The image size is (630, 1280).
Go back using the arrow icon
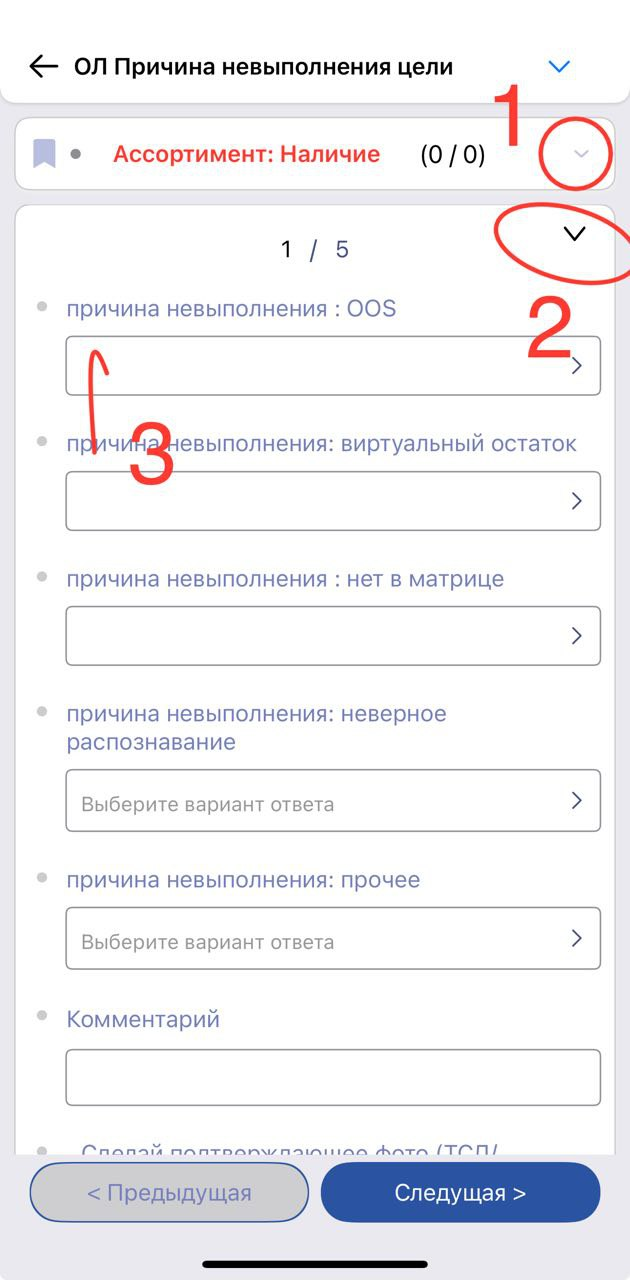pos(43,67)
